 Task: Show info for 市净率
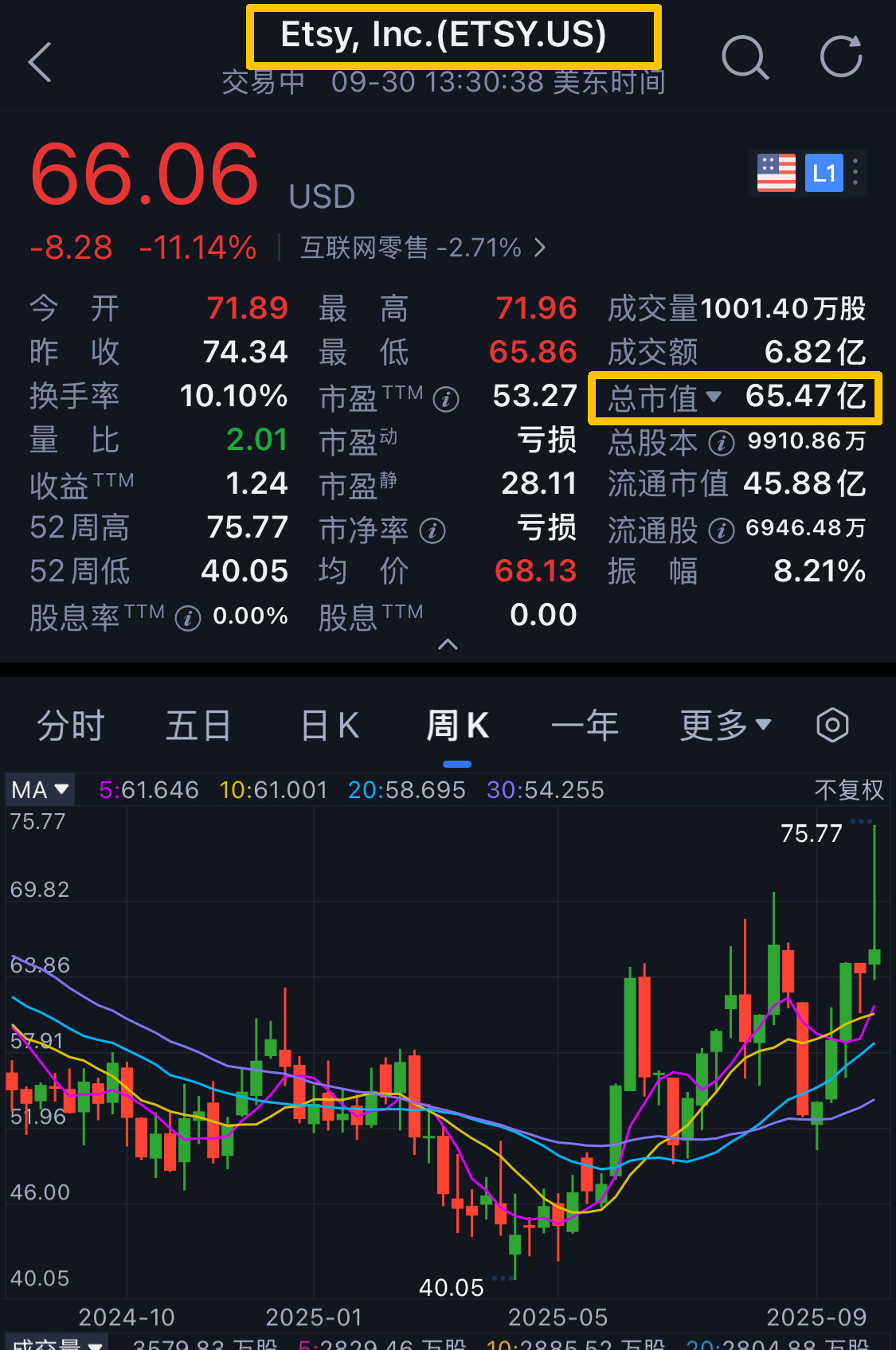(x=432, y=530)
